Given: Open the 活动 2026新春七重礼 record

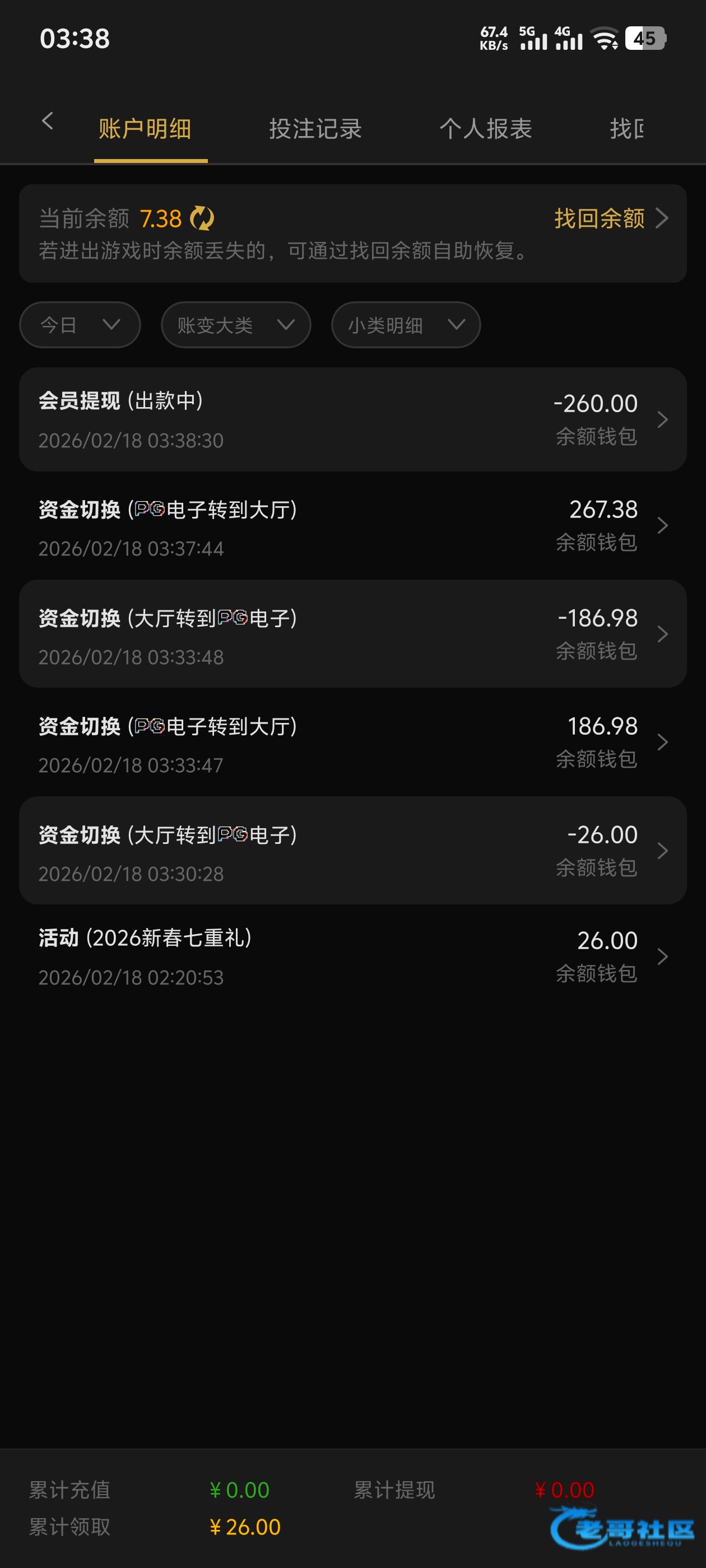Looking at the screenshot, I should point(352,957).
